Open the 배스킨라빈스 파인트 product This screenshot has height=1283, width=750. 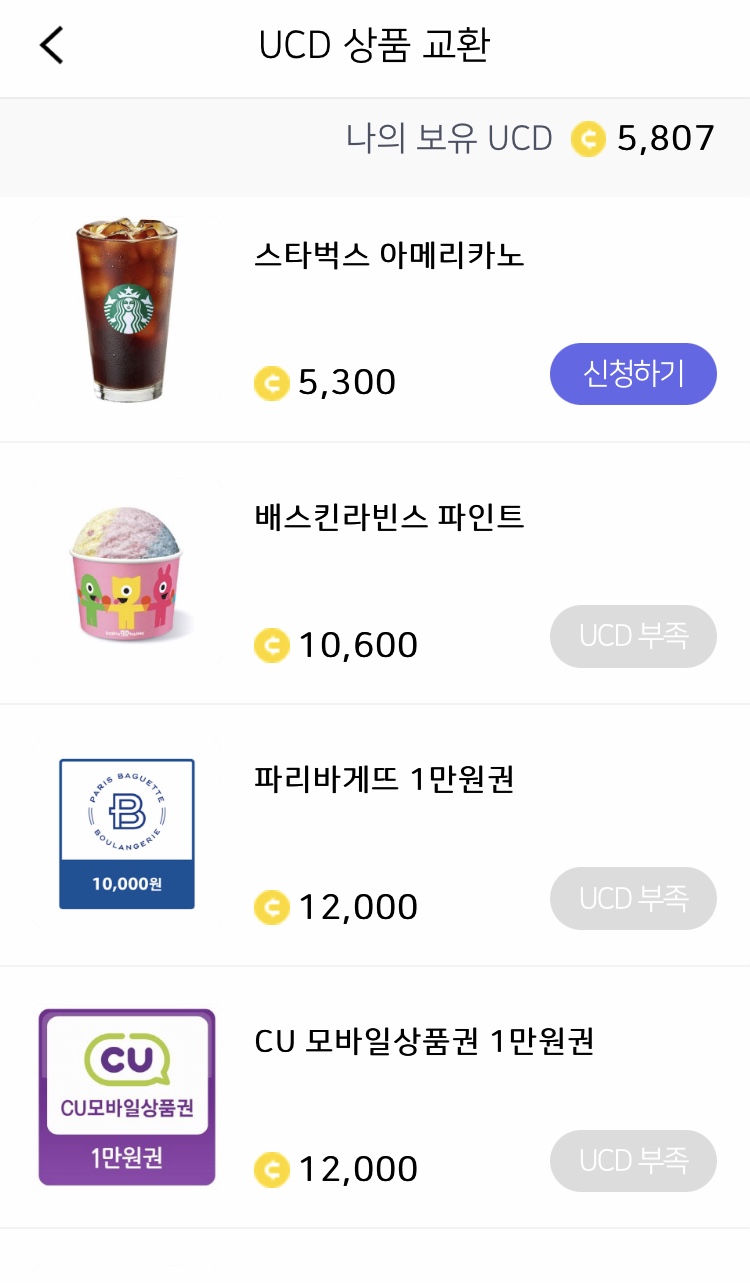coord(389,518)
